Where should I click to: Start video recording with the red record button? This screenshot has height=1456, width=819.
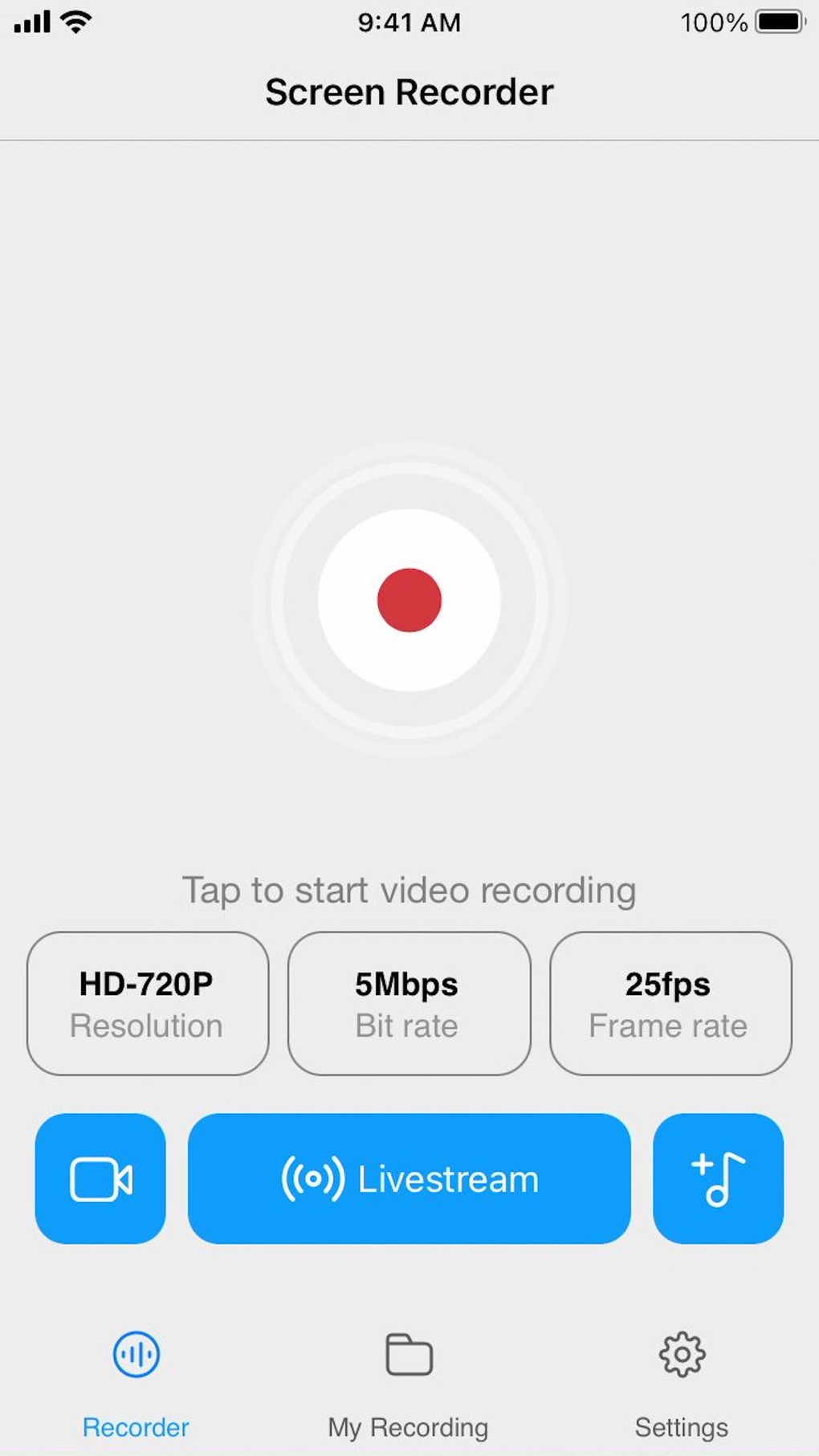point(409,600)
